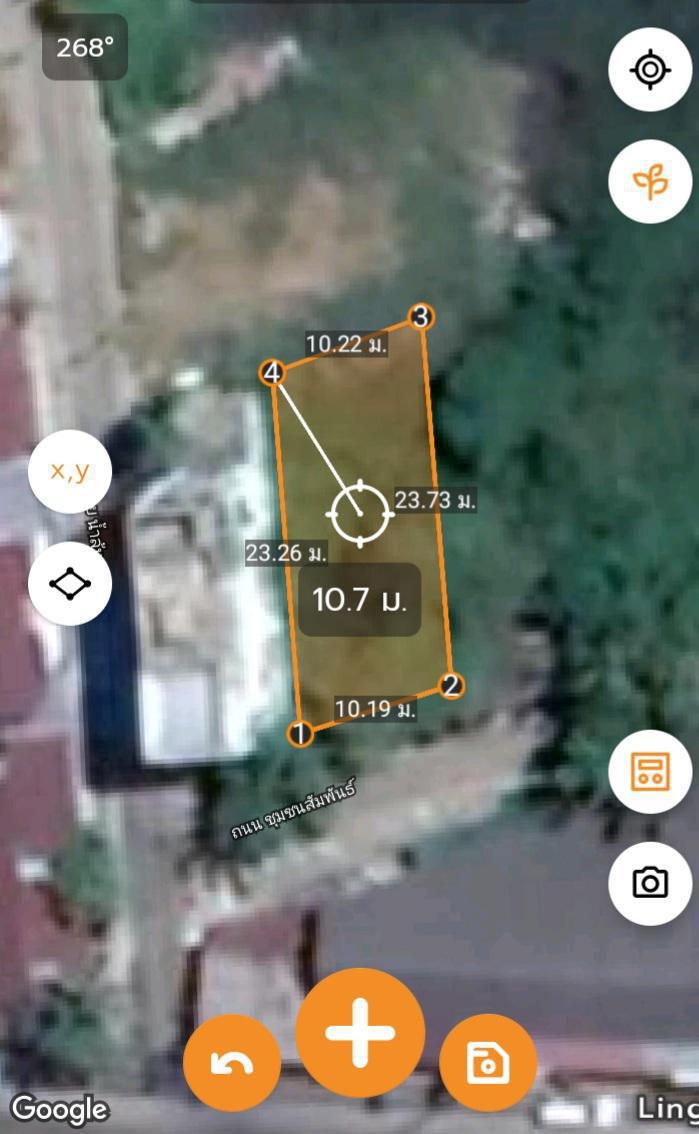This screenshot has width=699, height=1134.
Task: Save the measured area
Action: pos(488,1062)
